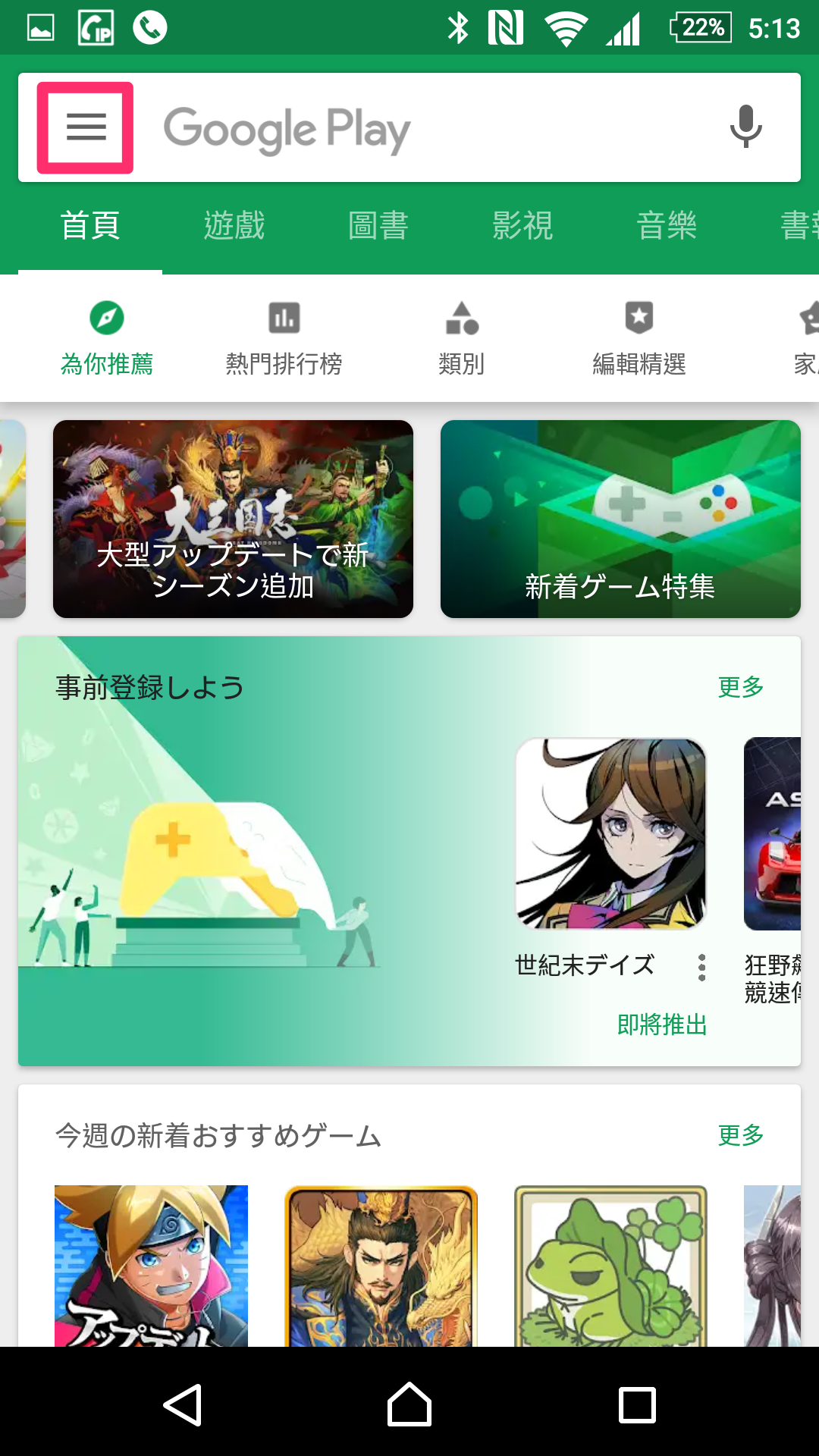Image resolution: width=819 pixels, height=1456 pixels.
Task: Switch to the 影視 tab
Action: coord(522,226)
